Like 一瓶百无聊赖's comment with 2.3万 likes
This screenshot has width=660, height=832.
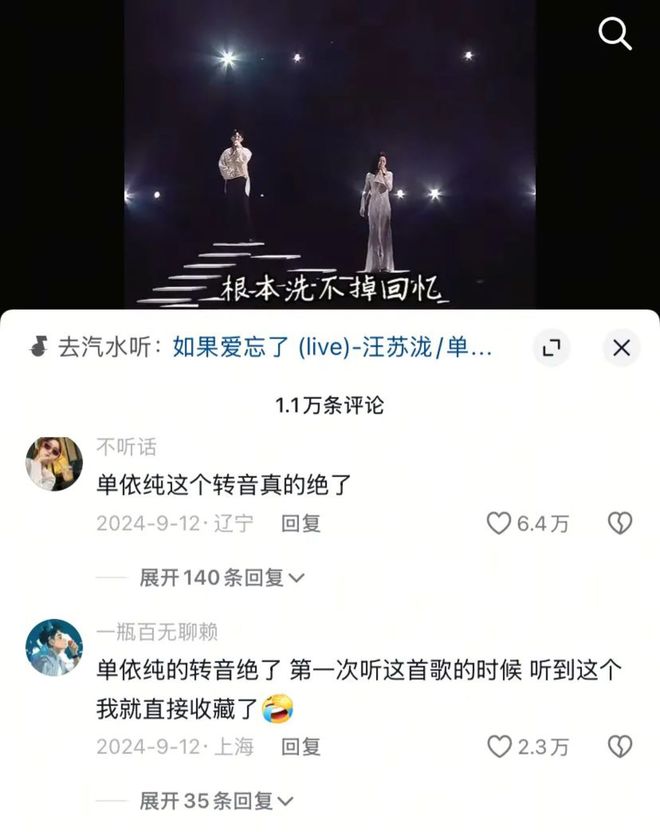499,746
